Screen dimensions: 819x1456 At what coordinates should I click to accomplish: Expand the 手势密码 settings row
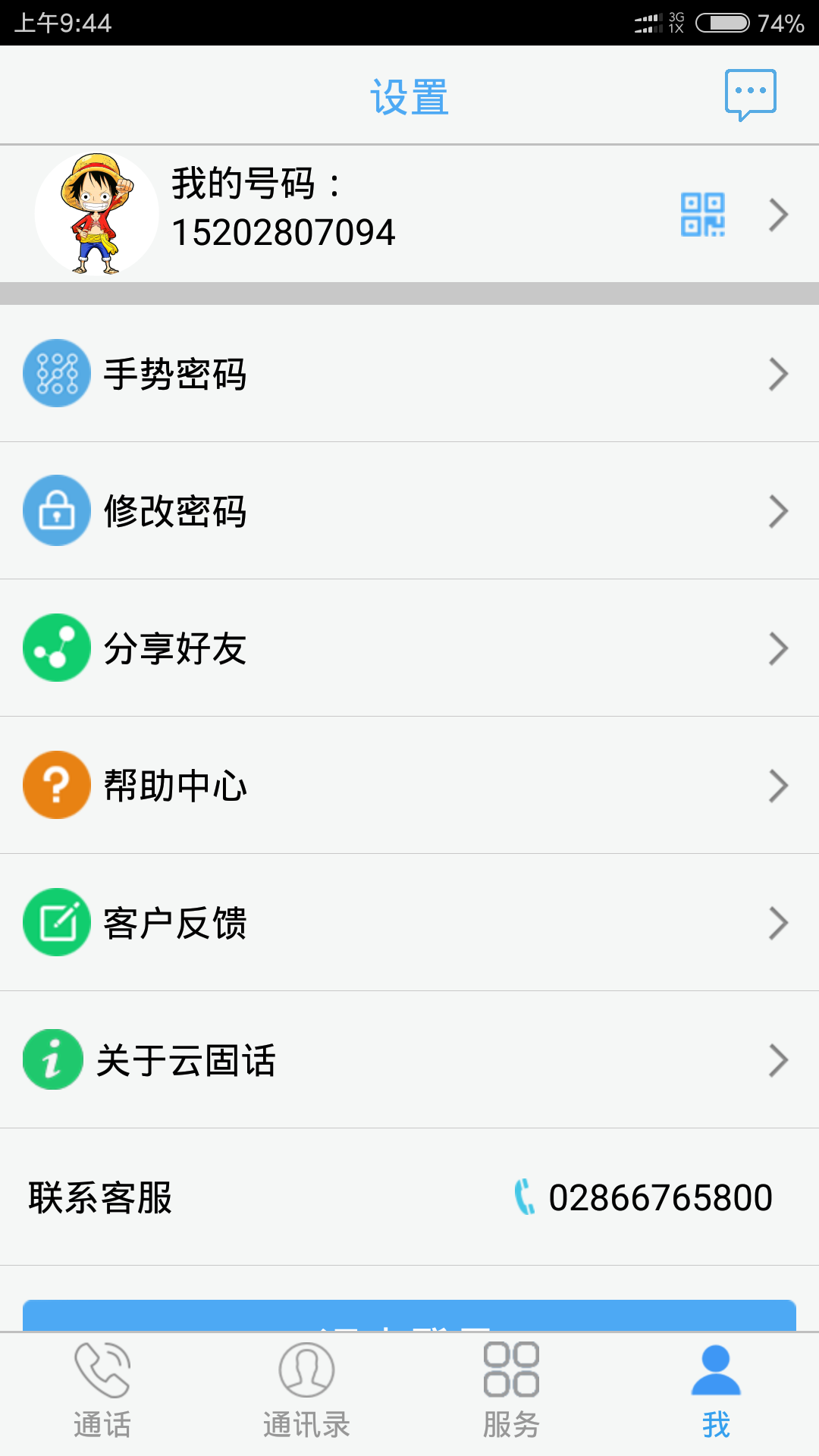click(x=778, y=372)
